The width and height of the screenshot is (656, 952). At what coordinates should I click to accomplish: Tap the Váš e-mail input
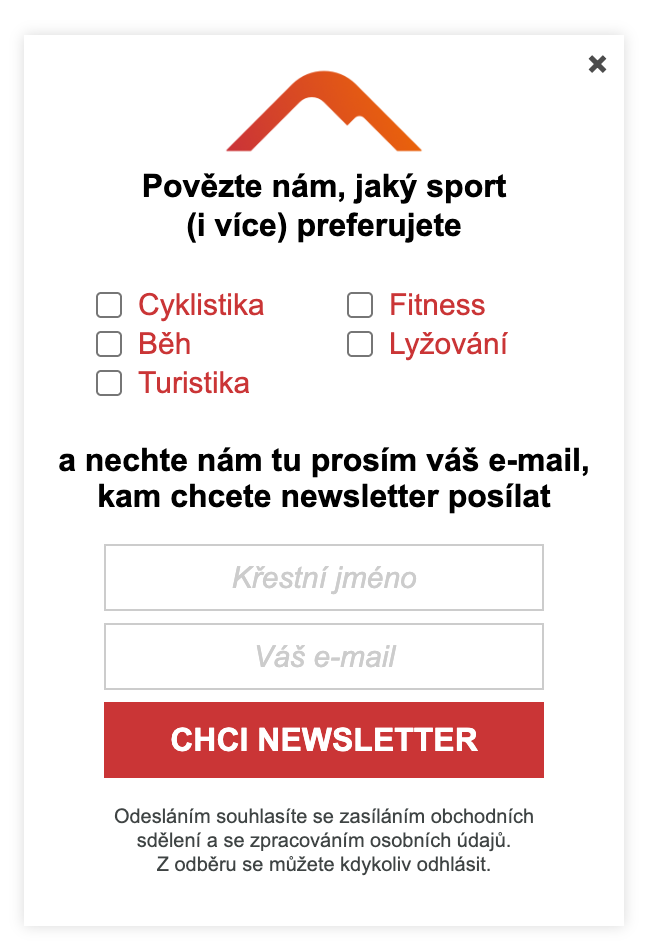tap(324, 656)
